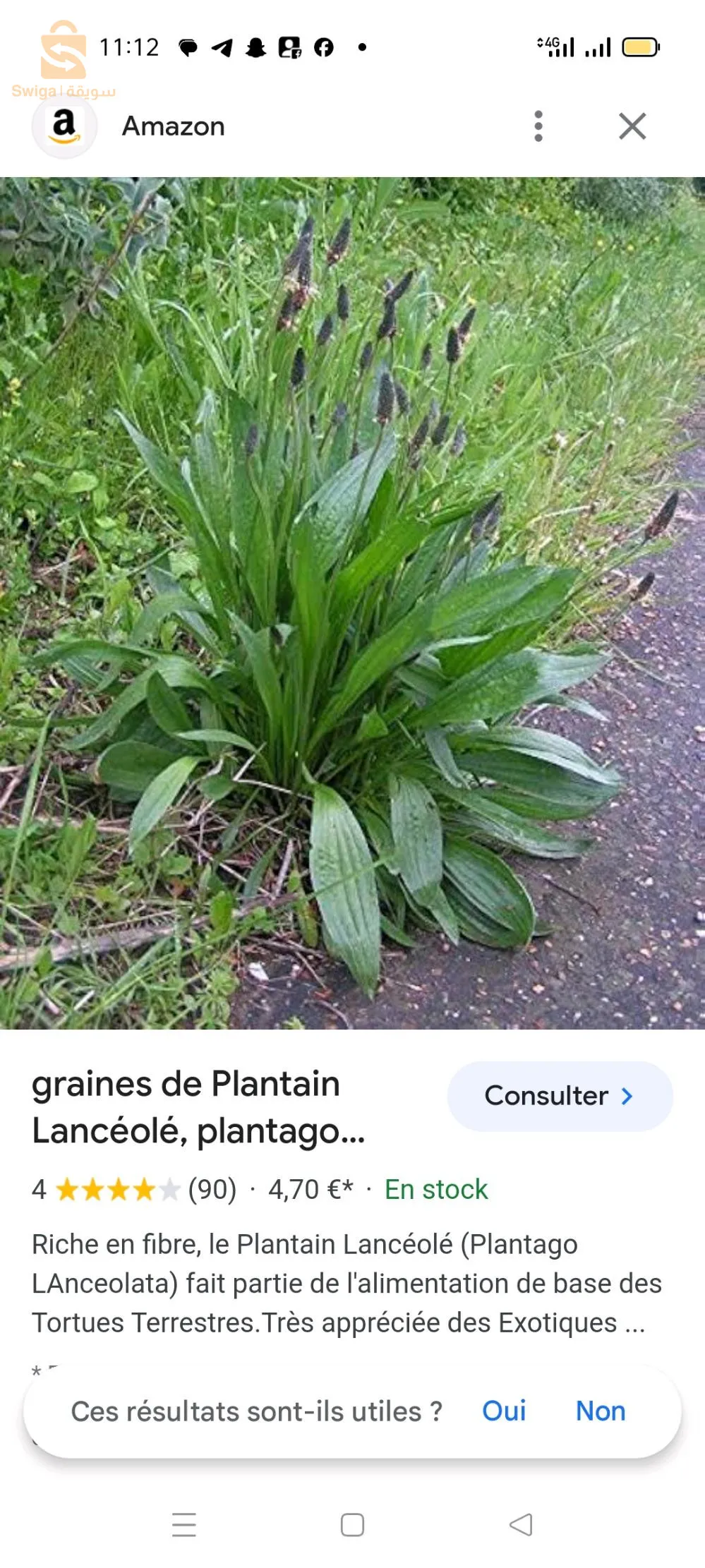Open the three-dot overflow menu
The image size is (705, 1568).
(x=538, y=126)
